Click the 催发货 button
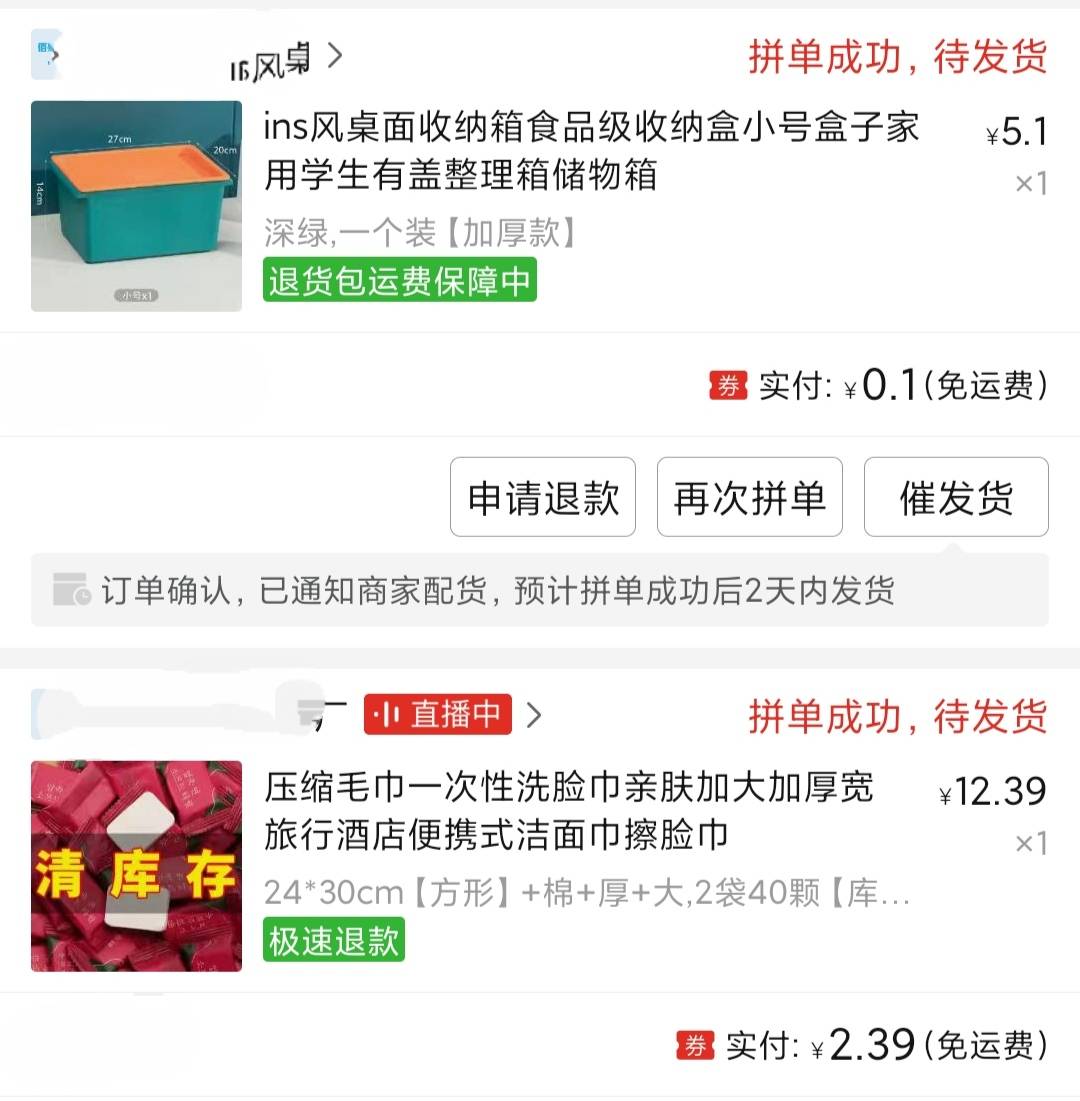 click(956, 497)
